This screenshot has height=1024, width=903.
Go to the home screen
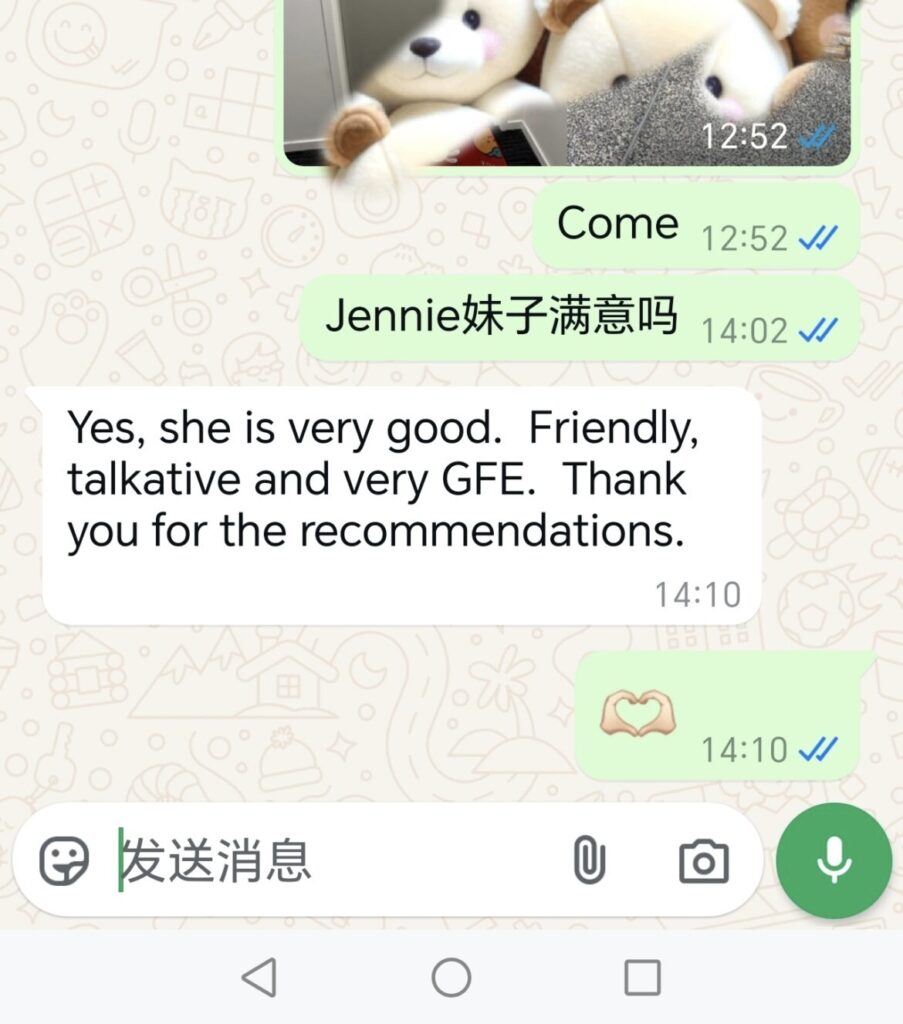451,977
